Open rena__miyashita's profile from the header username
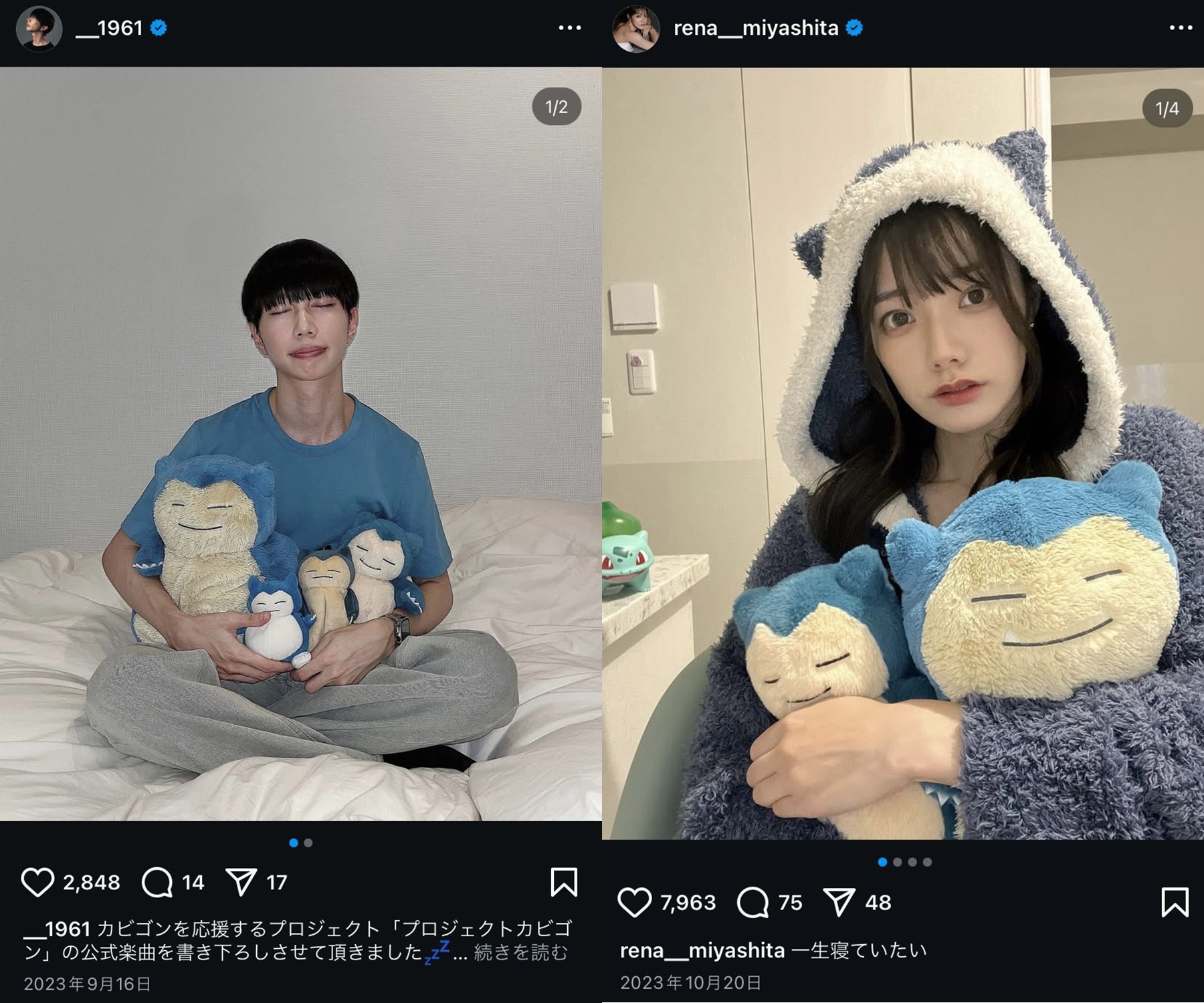Screen dimensions: 1204x1003 pyautogui.click(x=755, y=28)
